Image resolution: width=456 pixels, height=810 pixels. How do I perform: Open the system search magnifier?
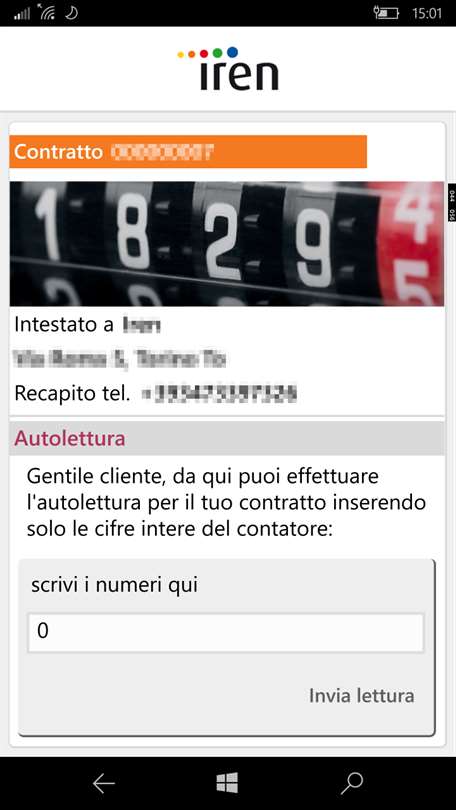point(352,784)
